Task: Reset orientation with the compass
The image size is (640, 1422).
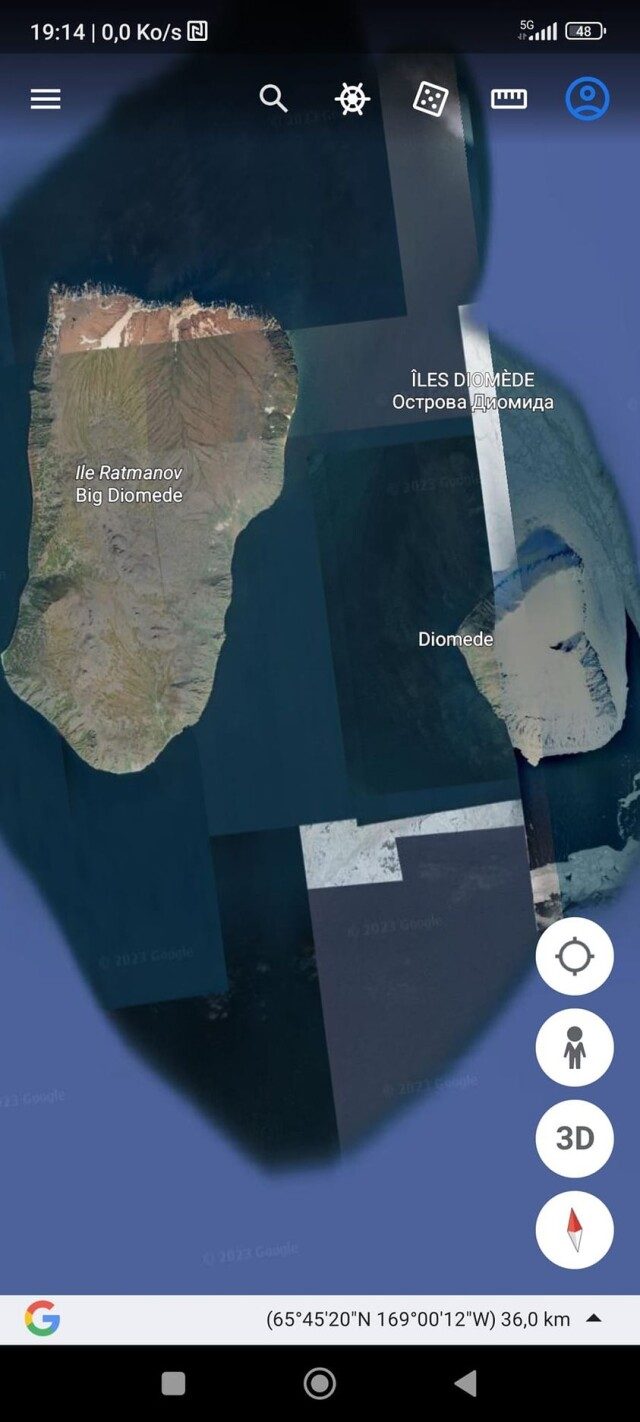Action: (574, 1229)
